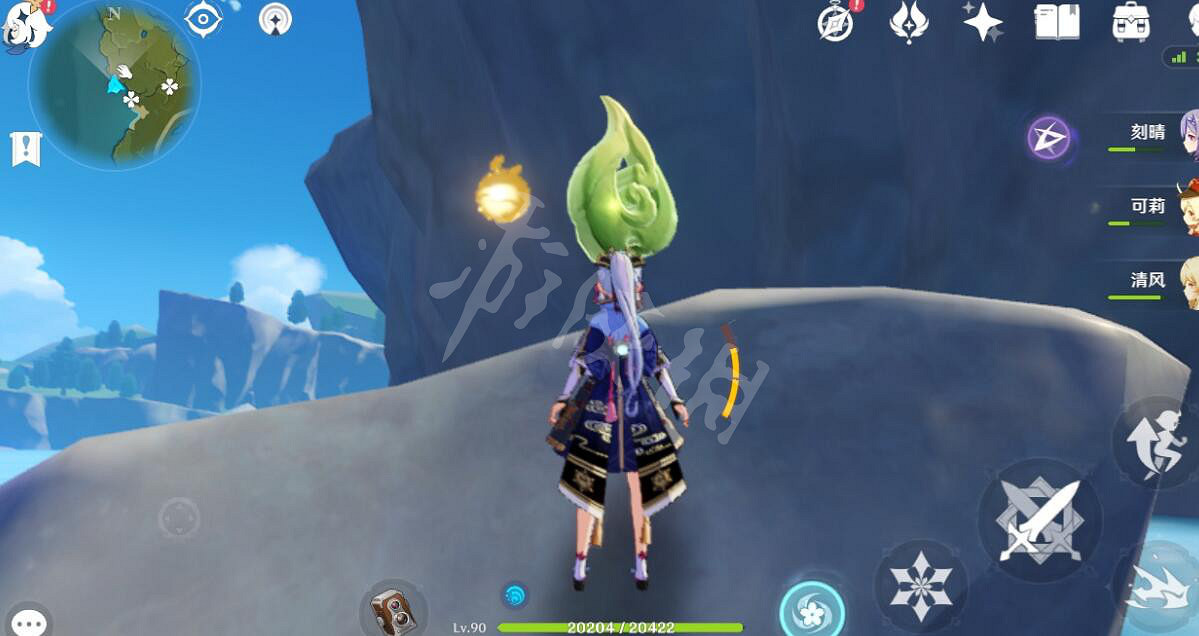Image resolution: width=1199 pixels, height=636 pixels.
Task: Open the adventurer handbook book icon
Action: coord(1057,21)
